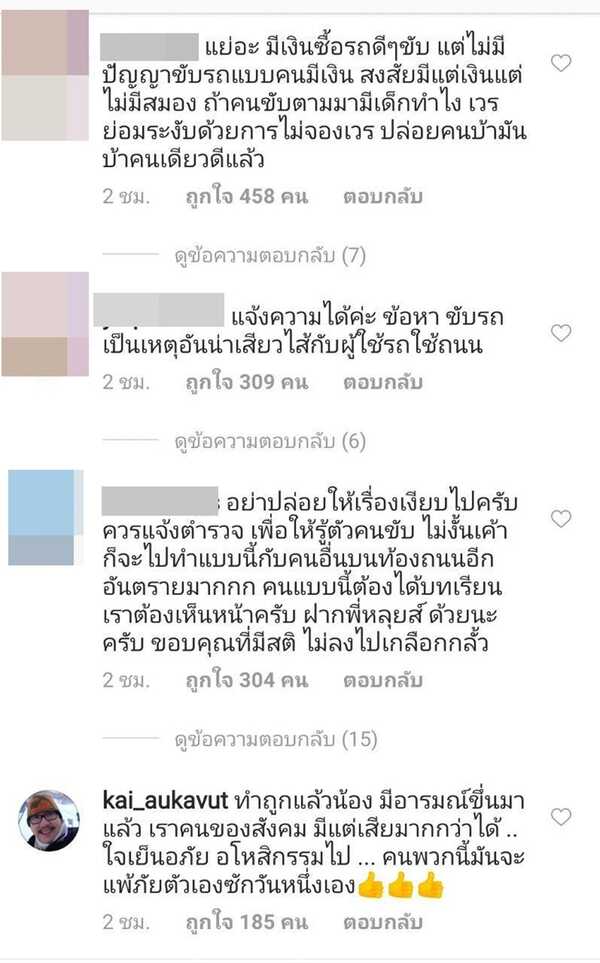The height and width of the screenshot is (963, 600).
Task: Reply to kai_aukavut's comment
Action: [383, 922]
